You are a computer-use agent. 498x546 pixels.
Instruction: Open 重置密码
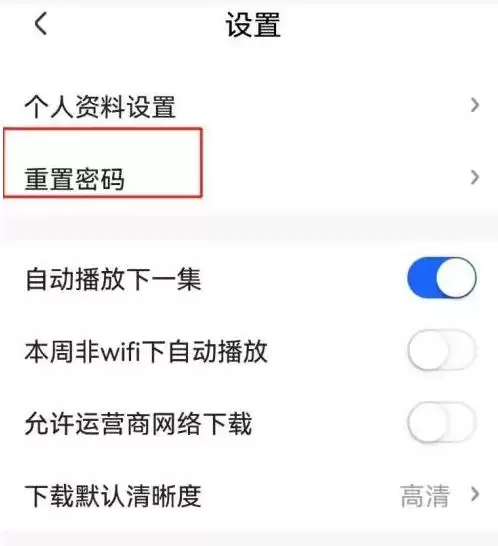pos(249,178)
